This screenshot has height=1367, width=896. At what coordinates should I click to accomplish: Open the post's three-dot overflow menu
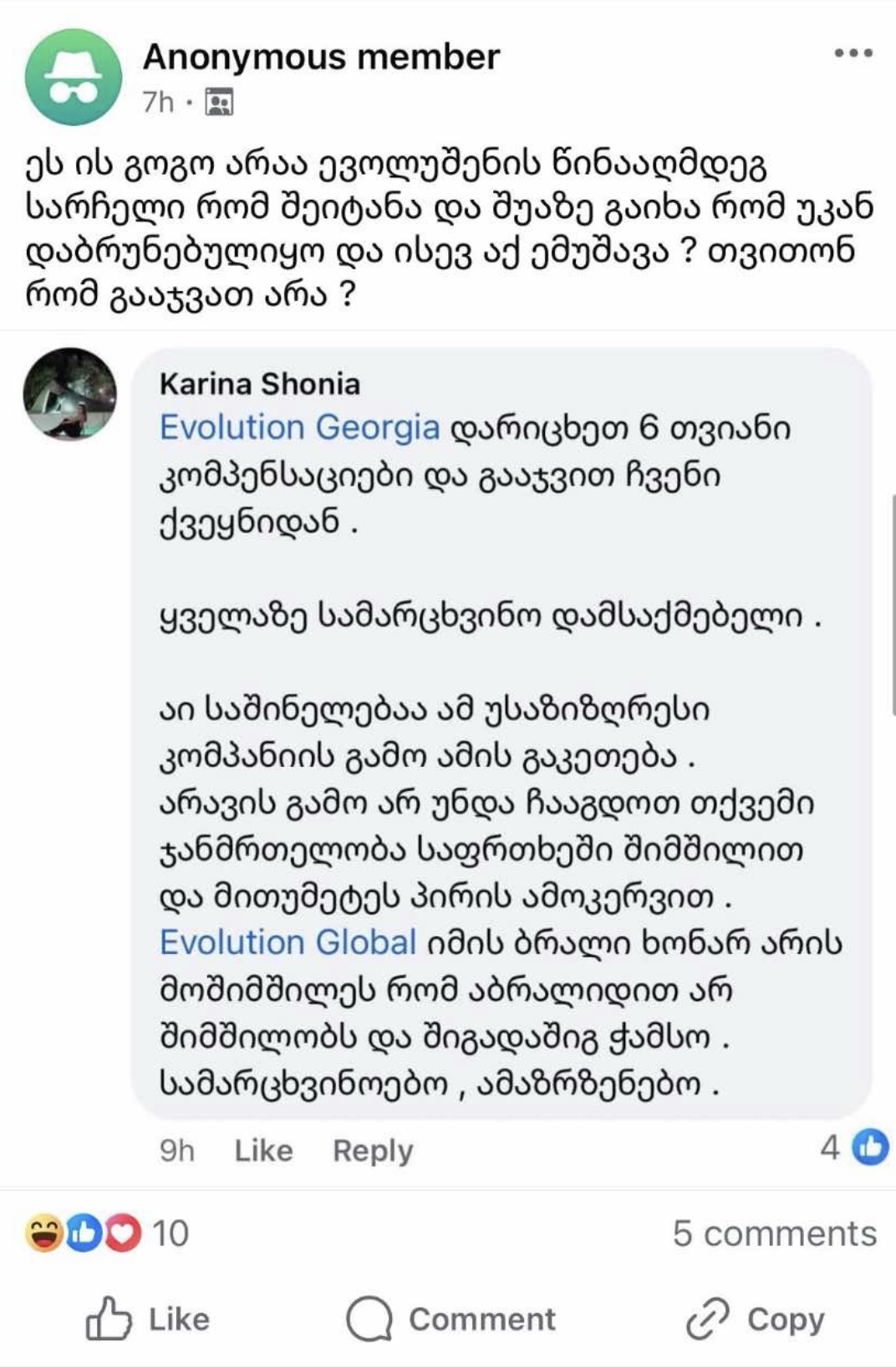[853, 54]
